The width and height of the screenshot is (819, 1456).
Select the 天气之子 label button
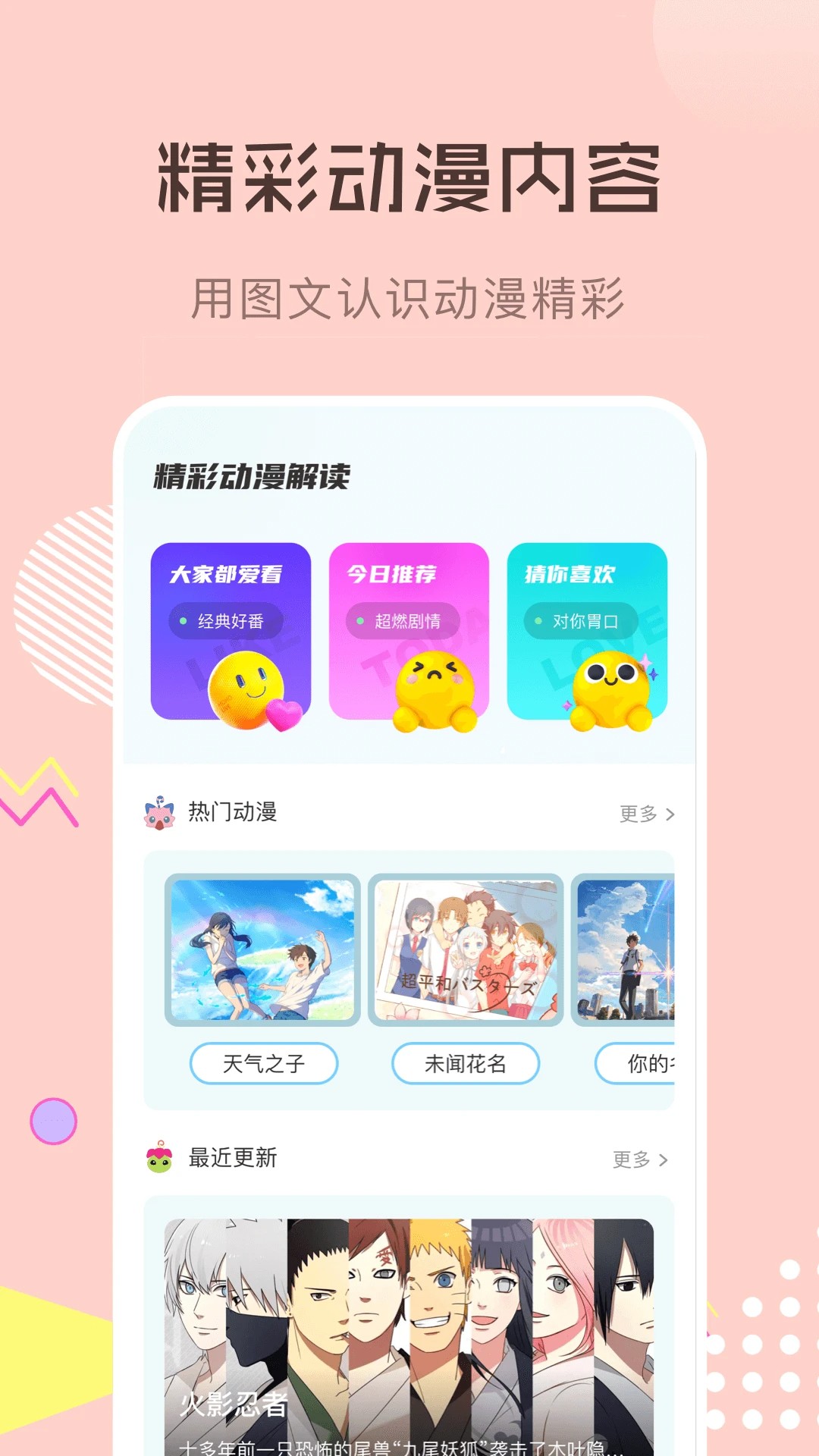[x=263, y=1064]
